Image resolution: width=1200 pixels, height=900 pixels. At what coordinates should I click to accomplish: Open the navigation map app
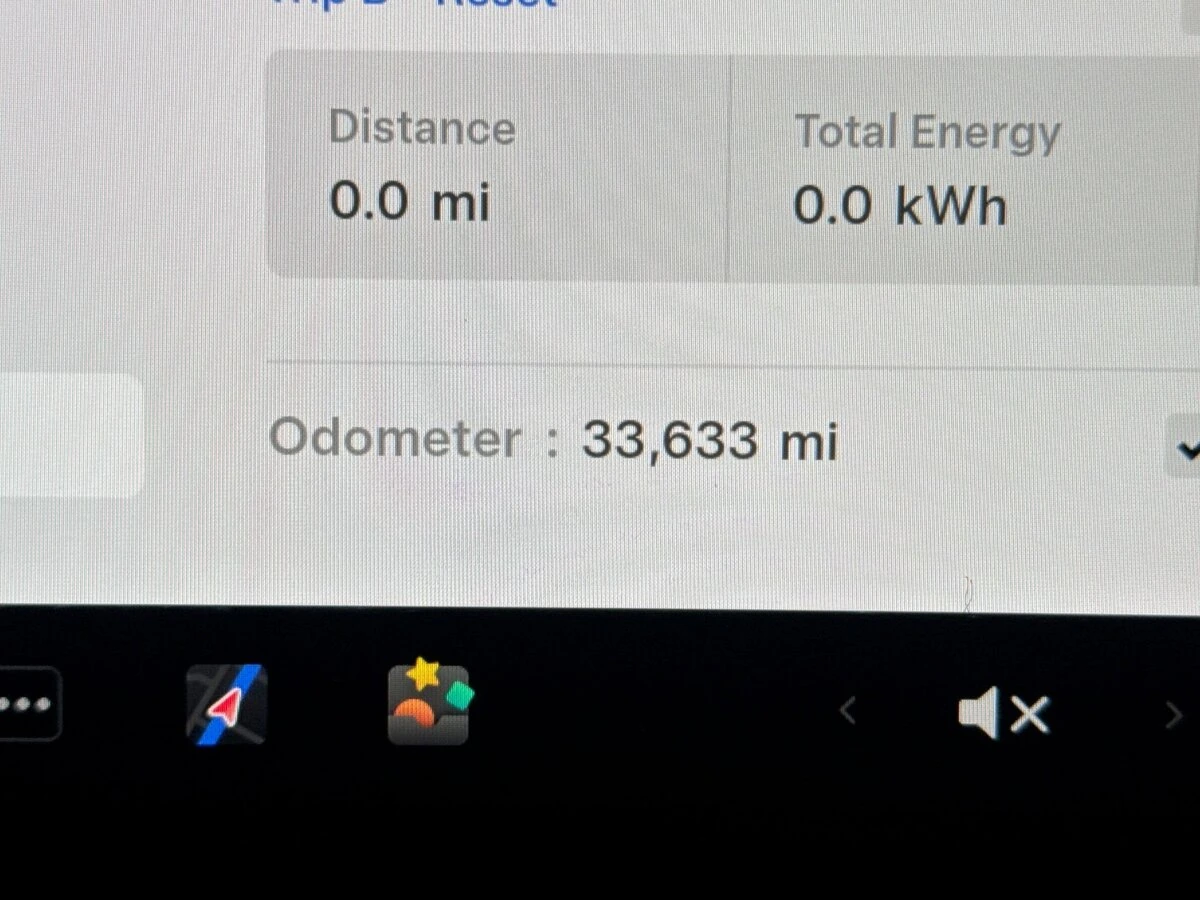(x=226, y=706)
